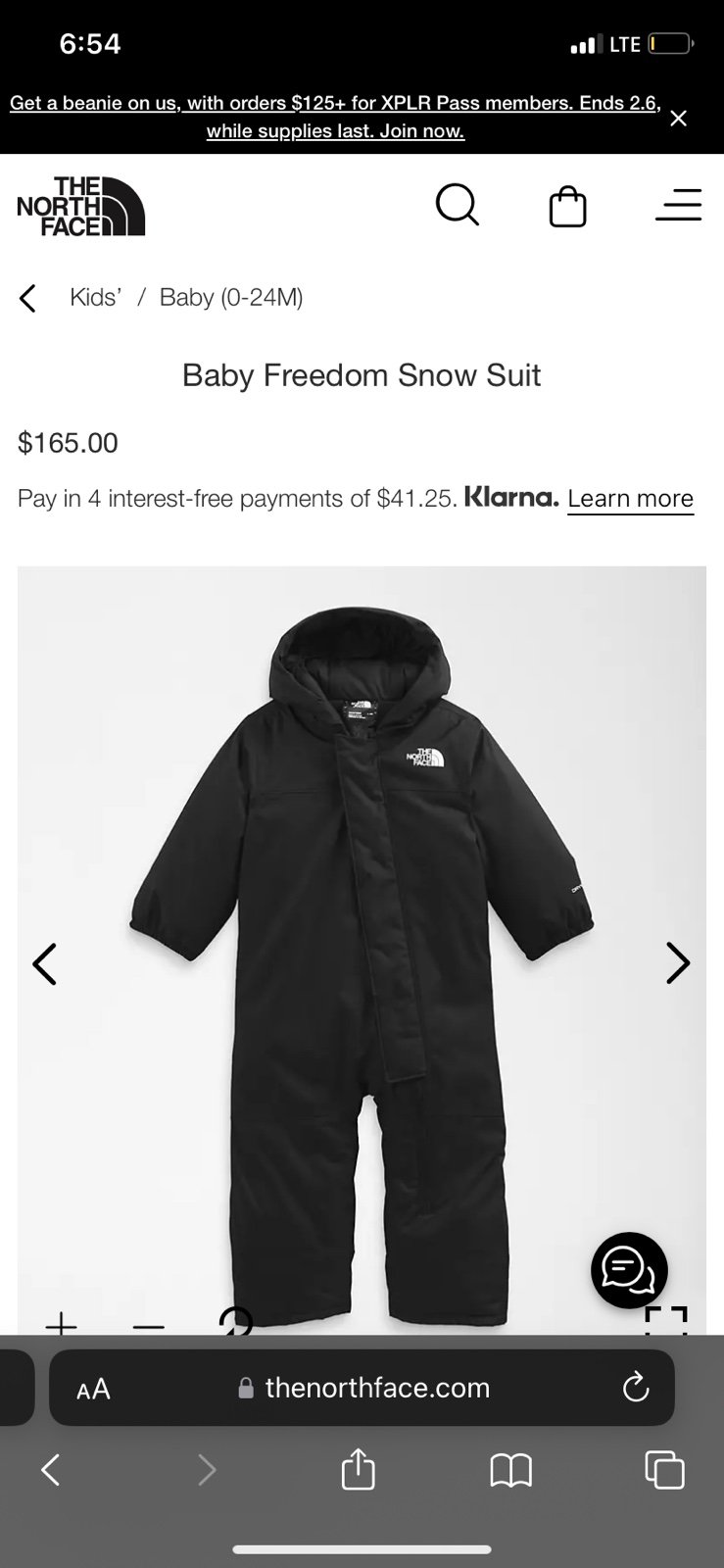Open the site search magnifier
The height and width of the screenshot is (1568, 724).
pos(457,206)
